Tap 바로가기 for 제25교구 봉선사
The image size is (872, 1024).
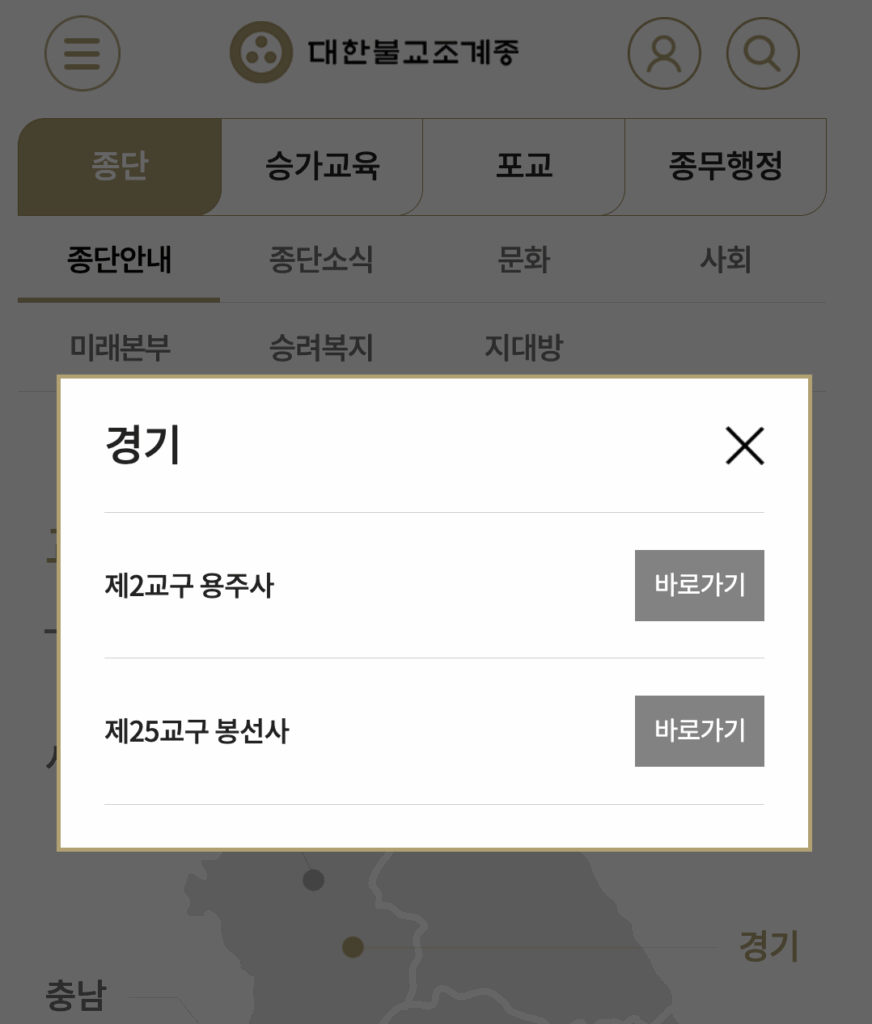click(699, 731)
